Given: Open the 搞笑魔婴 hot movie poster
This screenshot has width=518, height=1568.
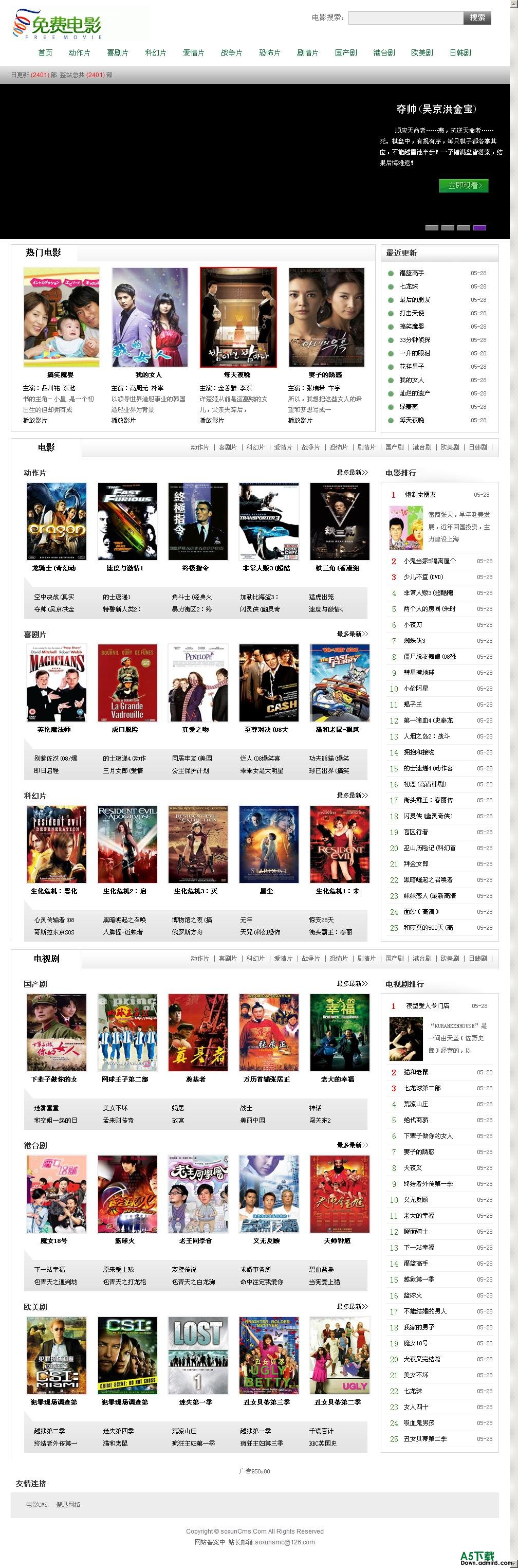Looking at the screenshot, I should pyautogui.click(x=61, y=317).
